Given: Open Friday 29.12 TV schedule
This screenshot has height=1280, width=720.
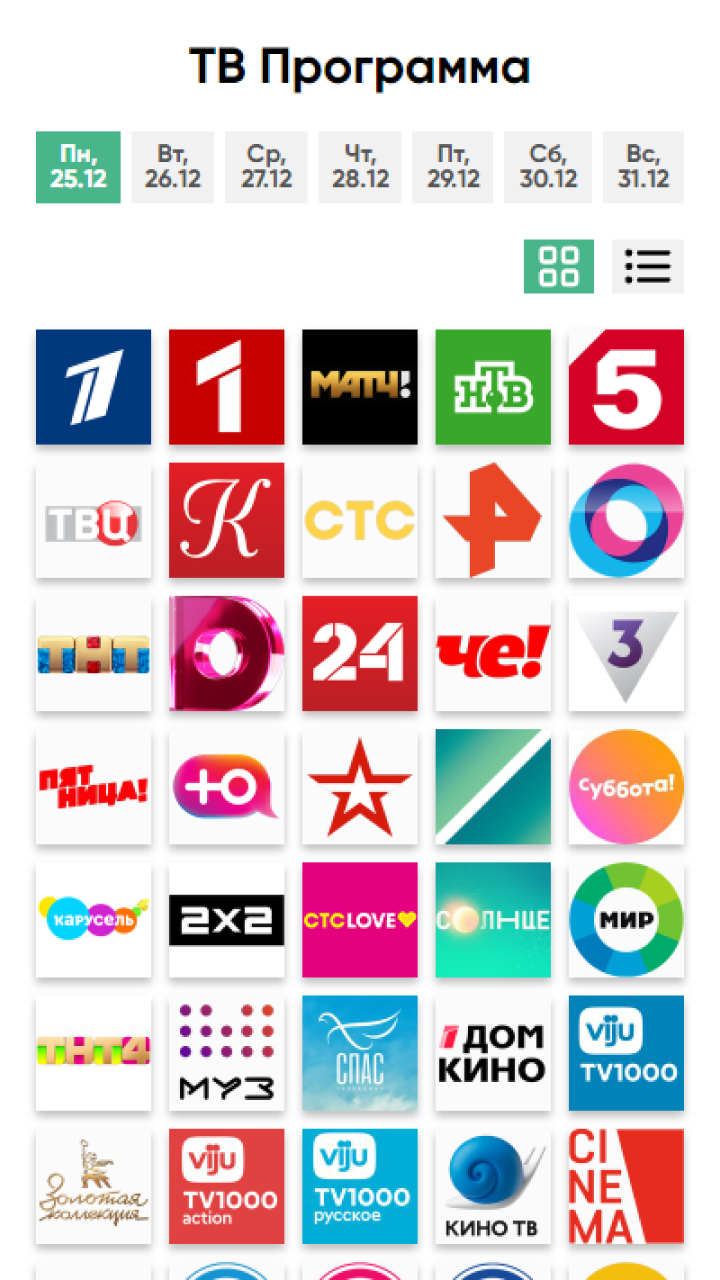Looking at the screenshot, I should click(453, 167).
